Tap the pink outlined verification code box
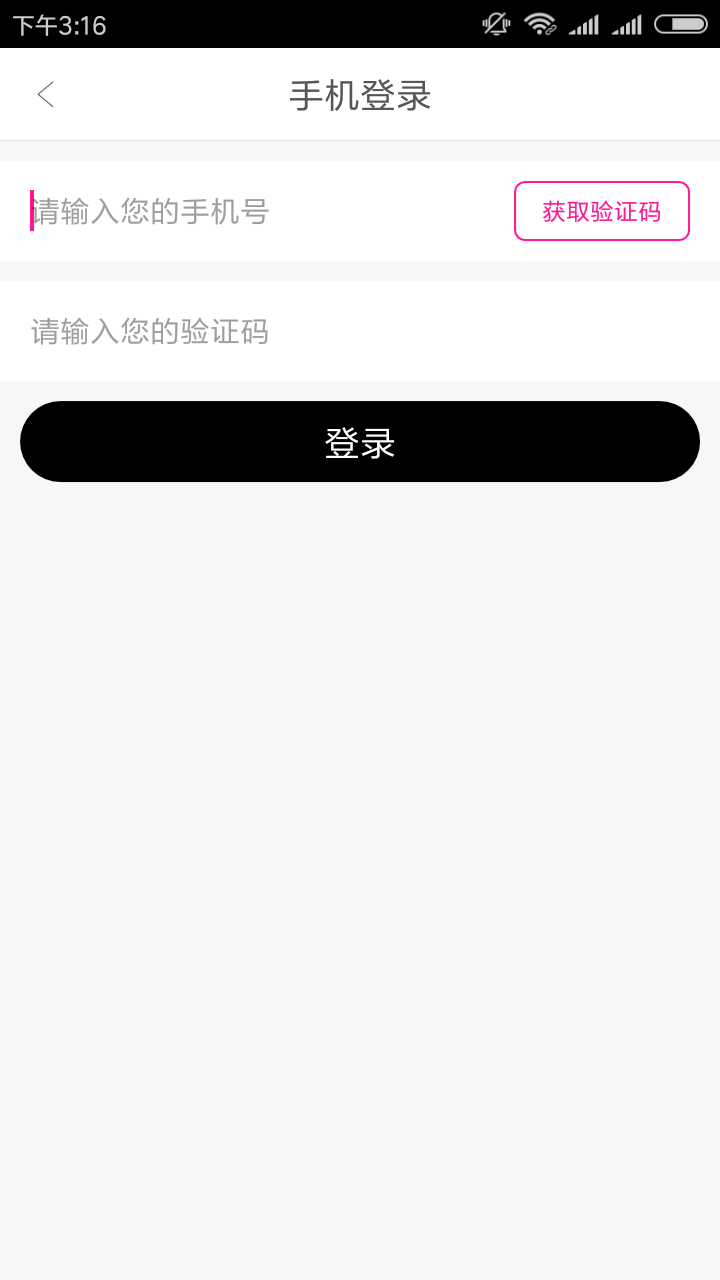Screen dimensions: 720x1280 pyautogui.click(x=601, y=211)
